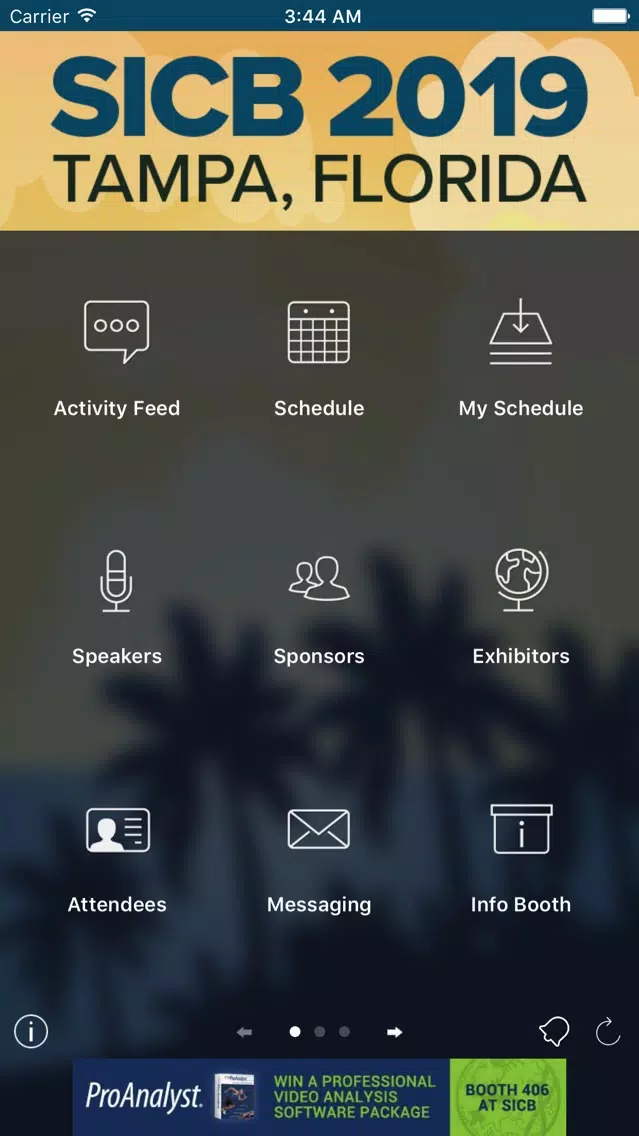639x1136 pixels.
Task: Tap the info circle icon
Action: [31, 1031]
